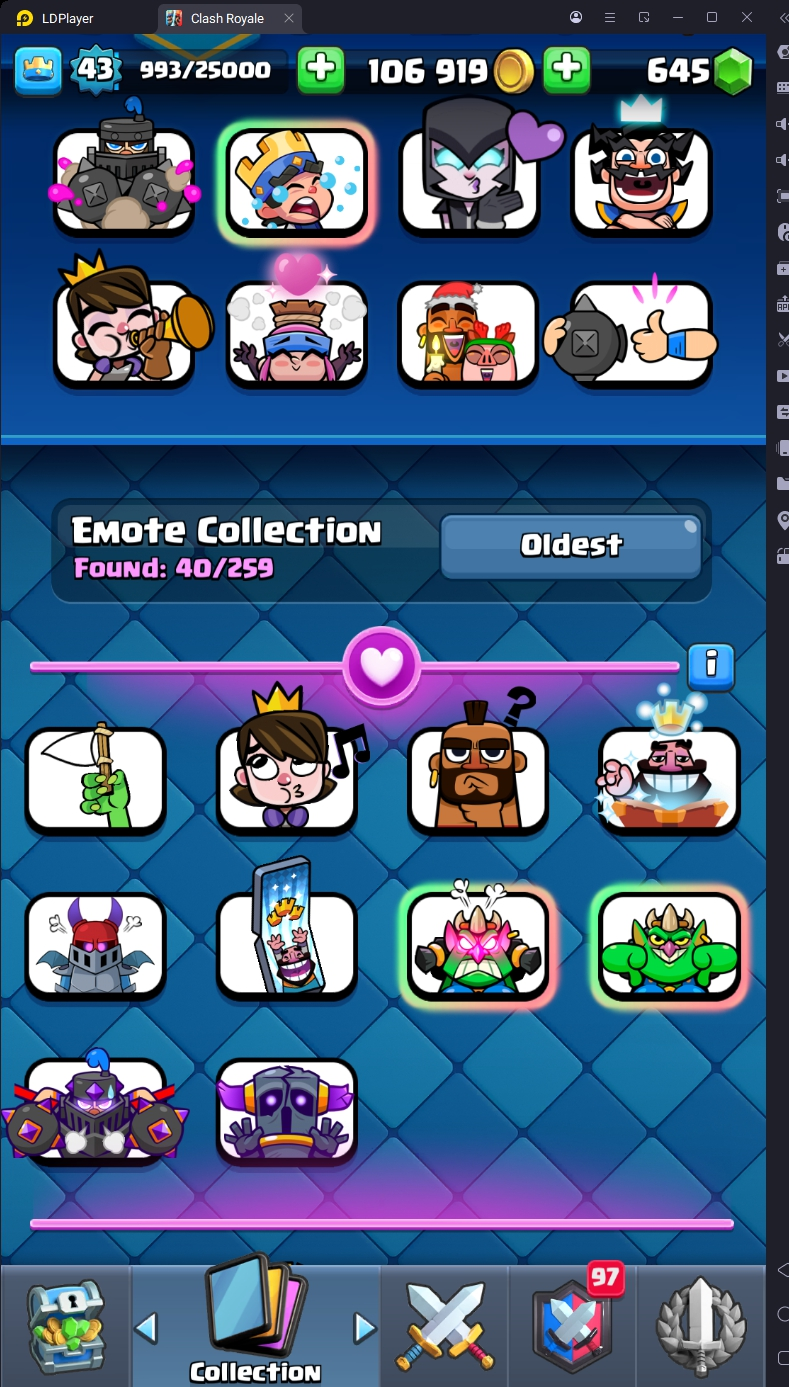
Task: Add more gold with the green plus
Action: coord(566,69)
